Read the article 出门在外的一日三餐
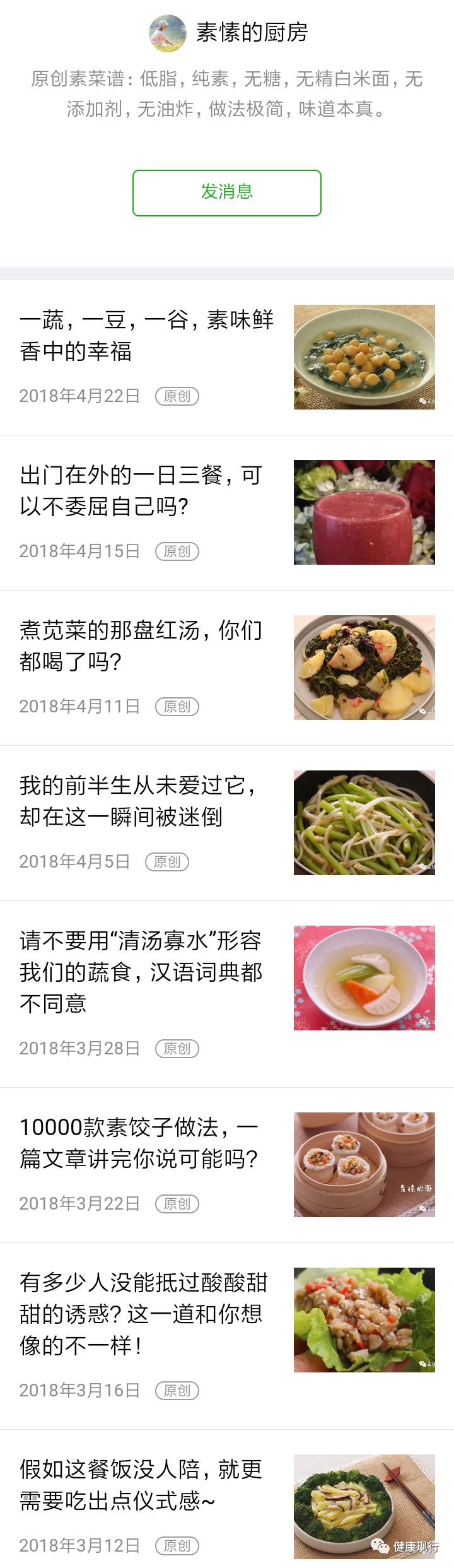The height and width of the screenshot is (1568, 454). (141, 490)
